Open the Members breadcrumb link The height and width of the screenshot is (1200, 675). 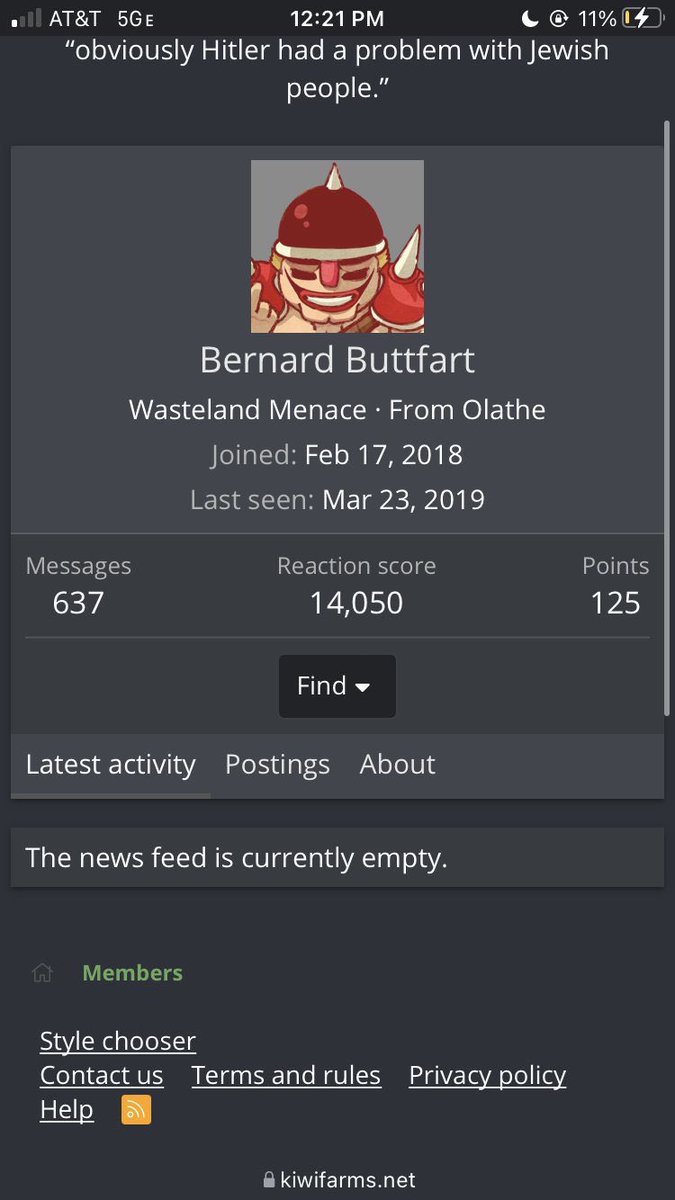tap(132, 973)
